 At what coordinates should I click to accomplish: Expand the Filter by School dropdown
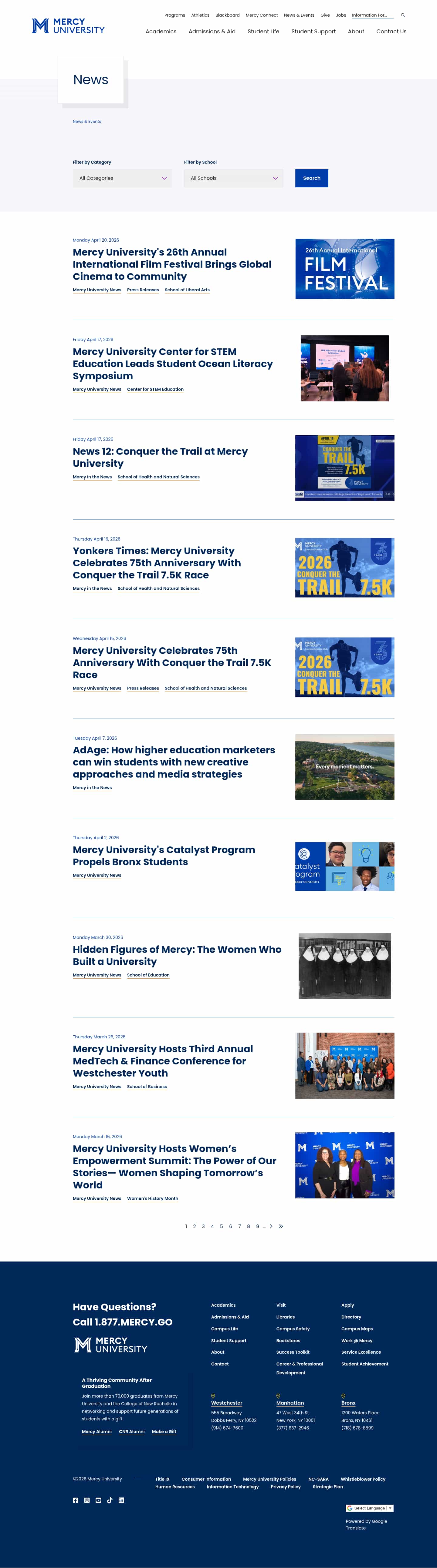pyautogui.click(x=233, y=178)
